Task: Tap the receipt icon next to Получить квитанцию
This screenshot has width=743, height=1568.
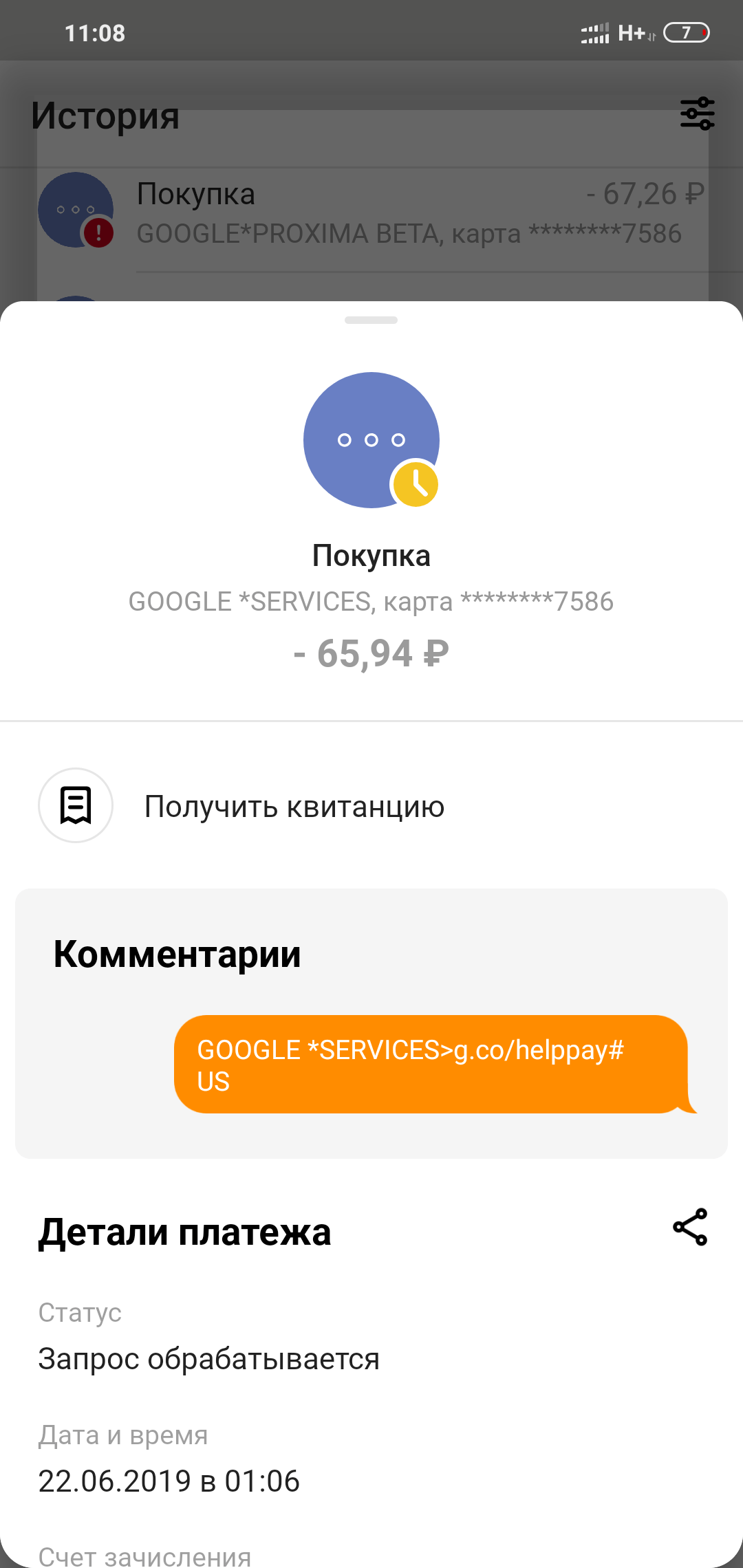Action: (x=76, y=805)
